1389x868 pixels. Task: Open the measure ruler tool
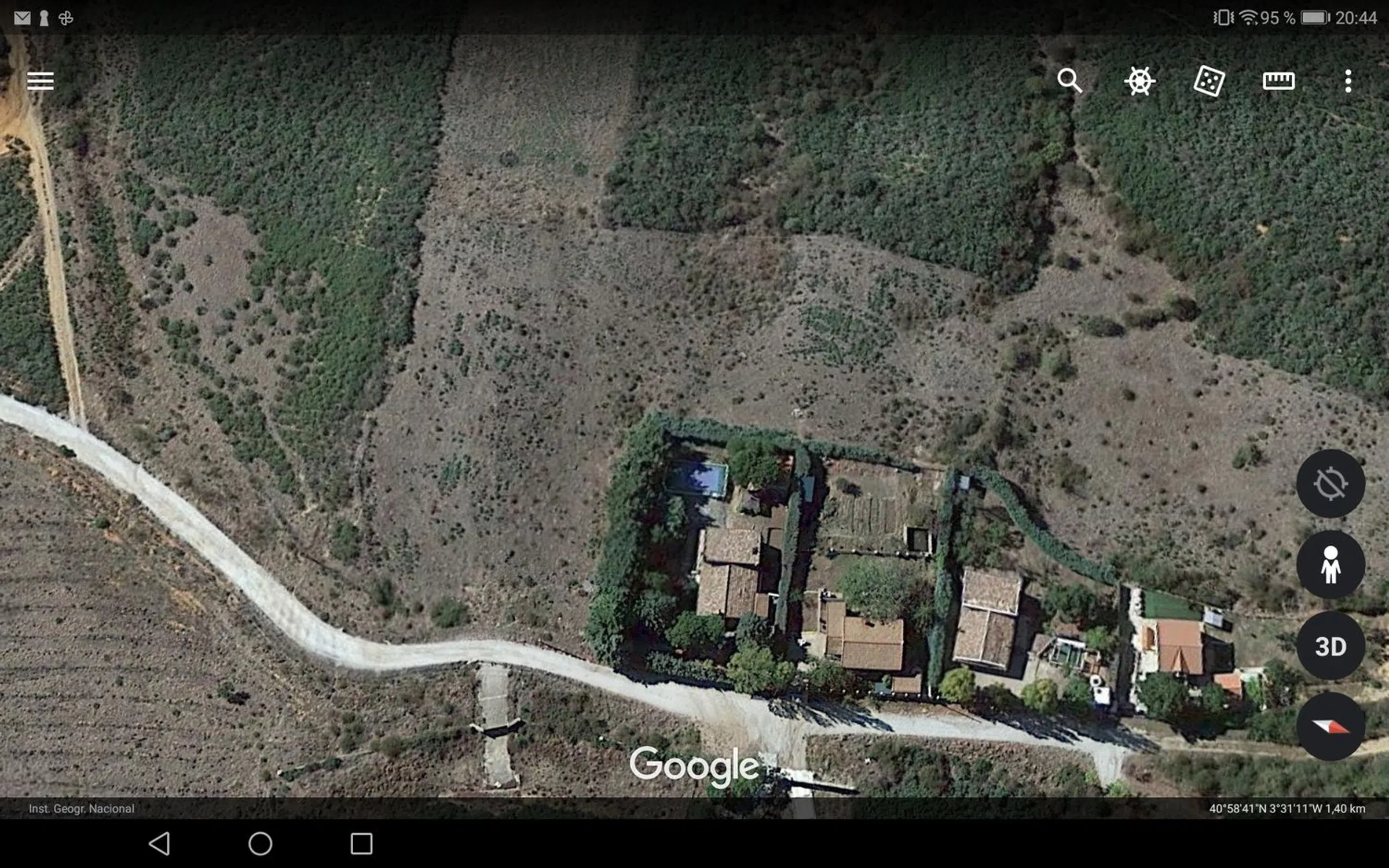(1278, 81)
